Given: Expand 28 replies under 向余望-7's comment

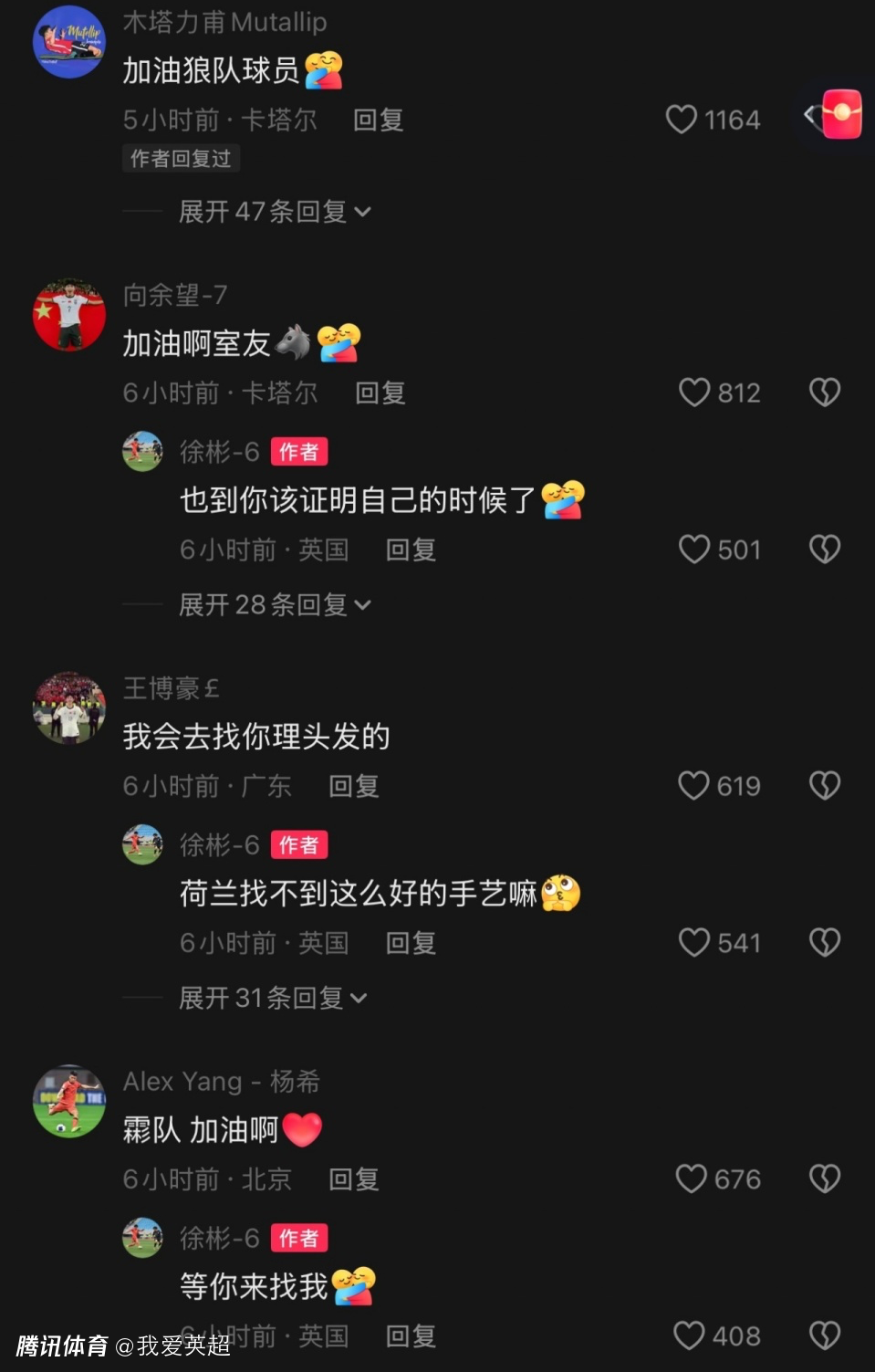Looking at the screenshot, I should pos(274,604).
